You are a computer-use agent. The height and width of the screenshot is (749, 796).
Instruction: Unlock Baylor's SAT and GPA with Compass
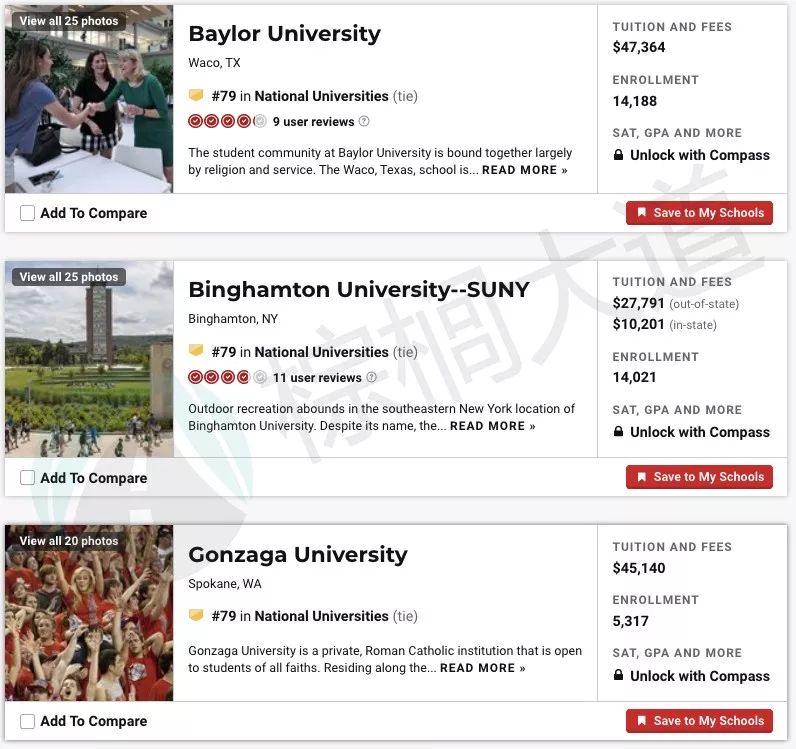[699, 155]
